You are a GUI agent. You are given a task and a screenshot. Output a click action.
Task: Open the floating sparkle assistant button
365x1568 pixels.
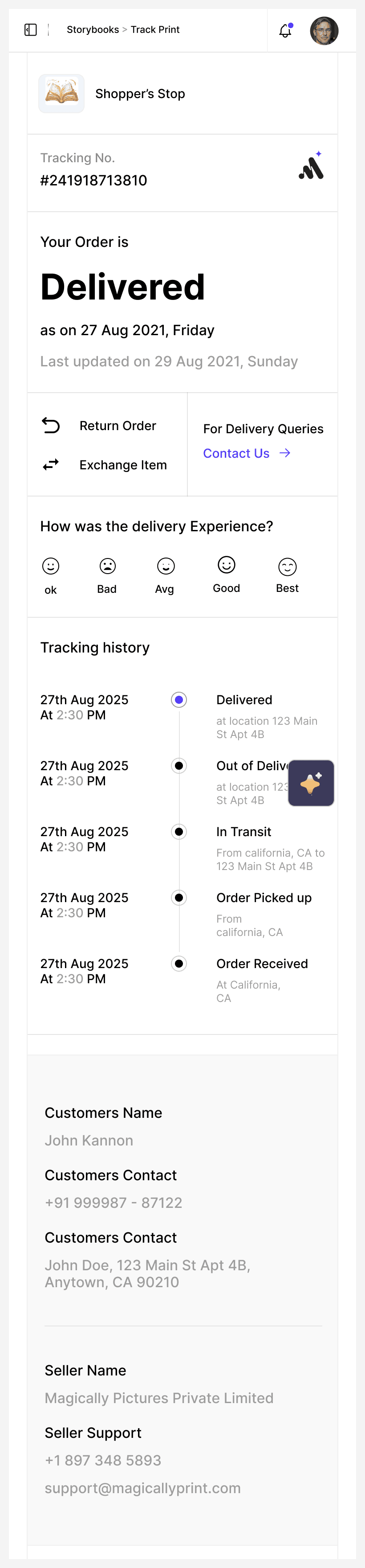coord(311,783)
